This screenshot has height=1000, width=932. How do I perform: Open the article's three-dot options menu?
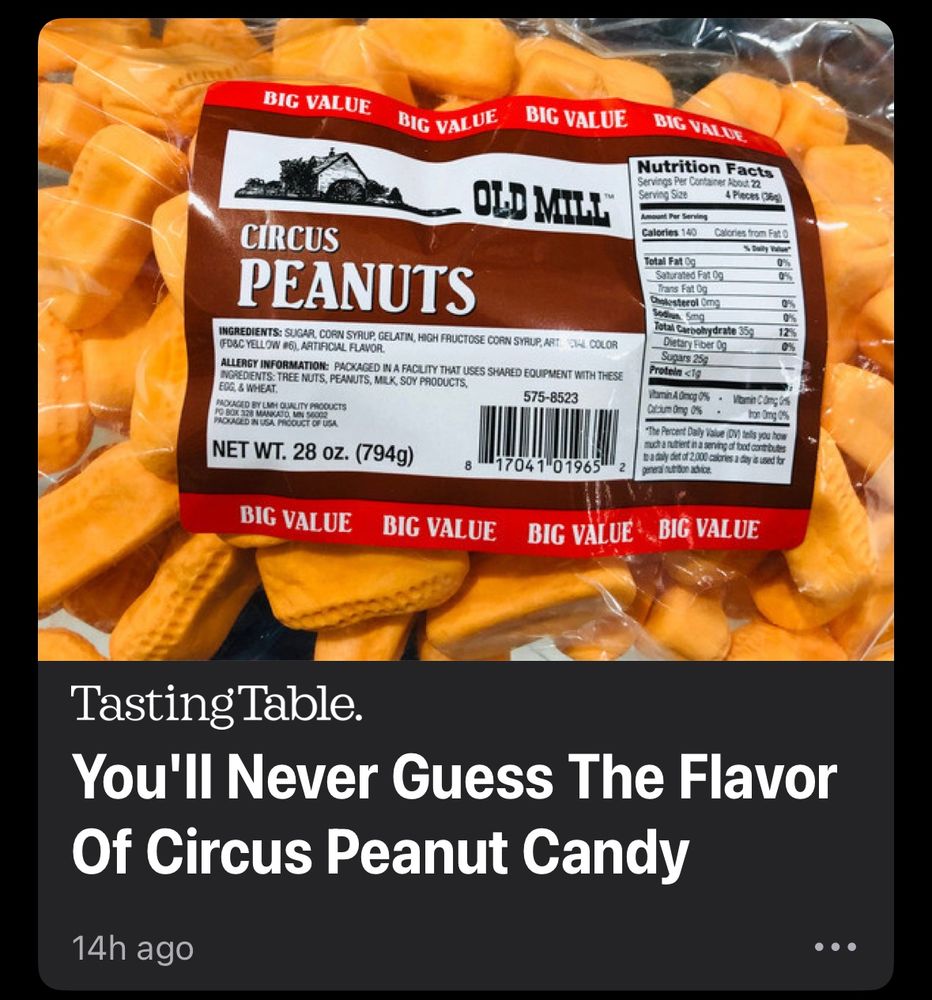(x=835, y=946)
